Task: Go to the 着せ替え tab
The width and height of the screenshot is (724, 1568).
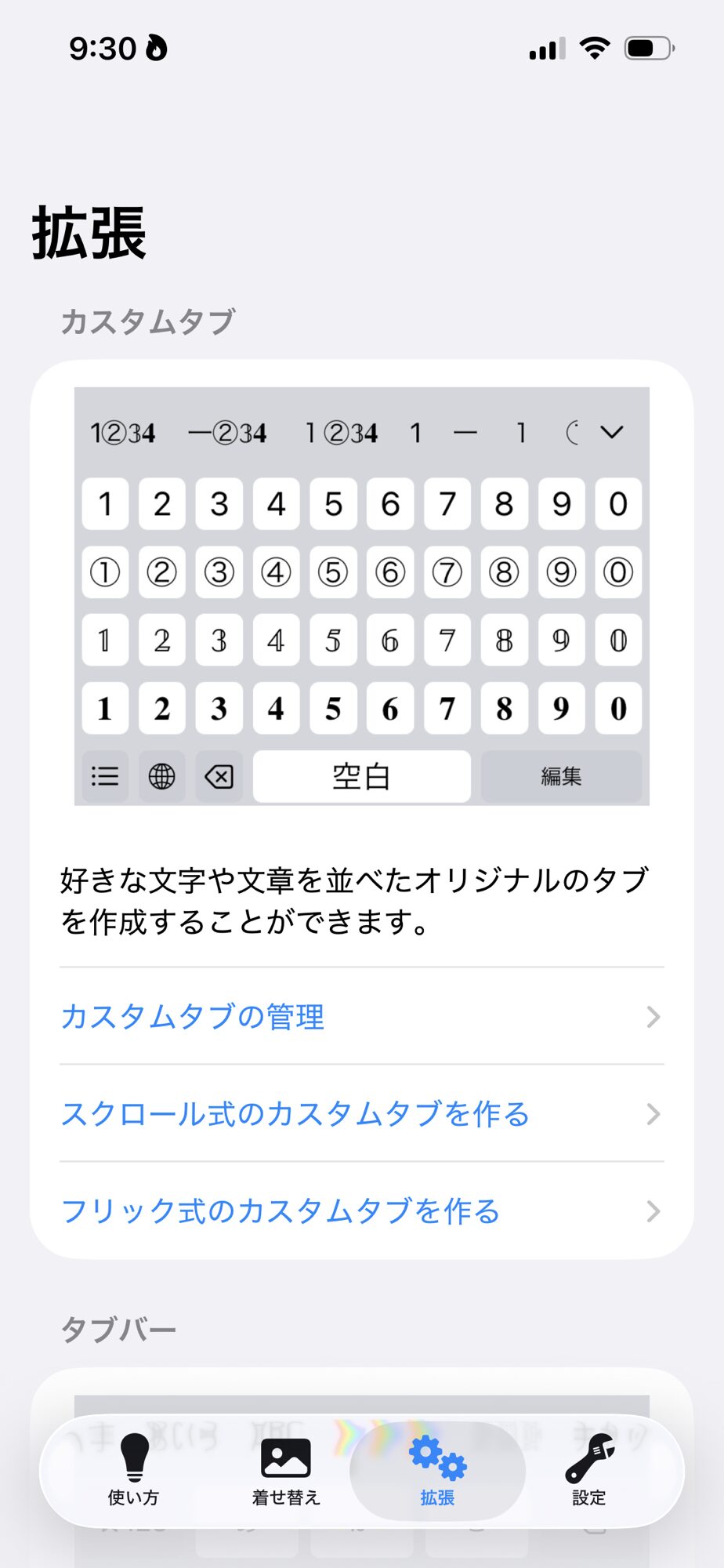Action: pos(286,1471)
